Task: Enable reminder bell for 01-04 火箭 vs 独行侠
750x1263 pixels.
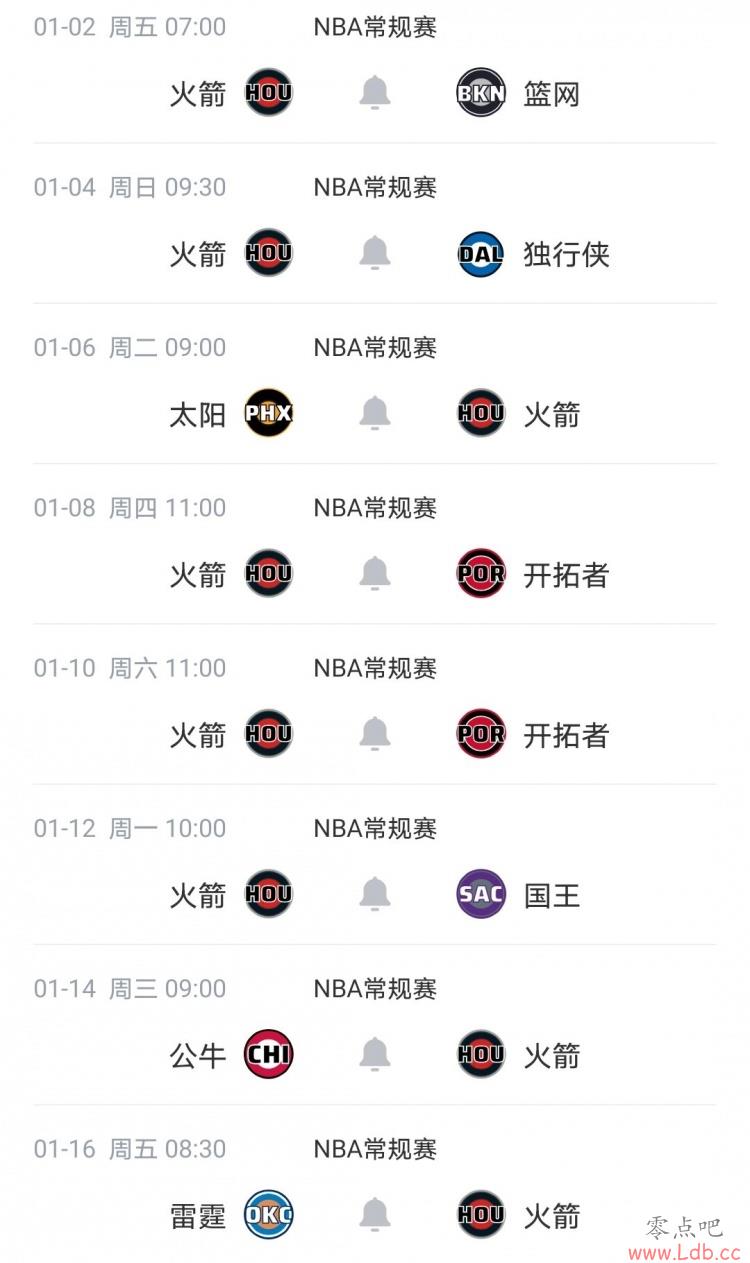Action: [x=375, y=253]
